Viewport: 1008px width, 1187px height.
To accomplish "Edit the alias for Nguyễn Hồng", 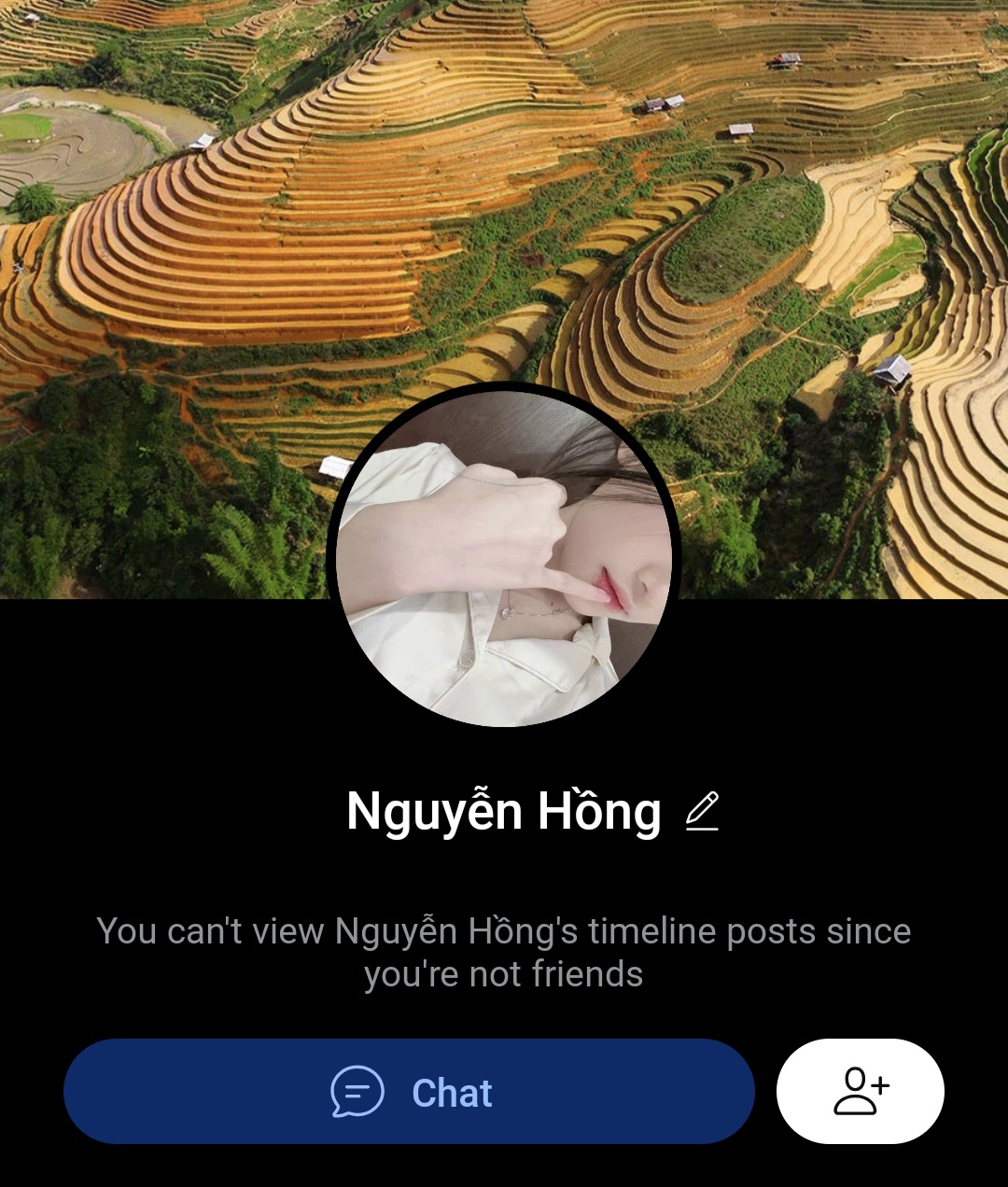I will click(x=702, y=811).
